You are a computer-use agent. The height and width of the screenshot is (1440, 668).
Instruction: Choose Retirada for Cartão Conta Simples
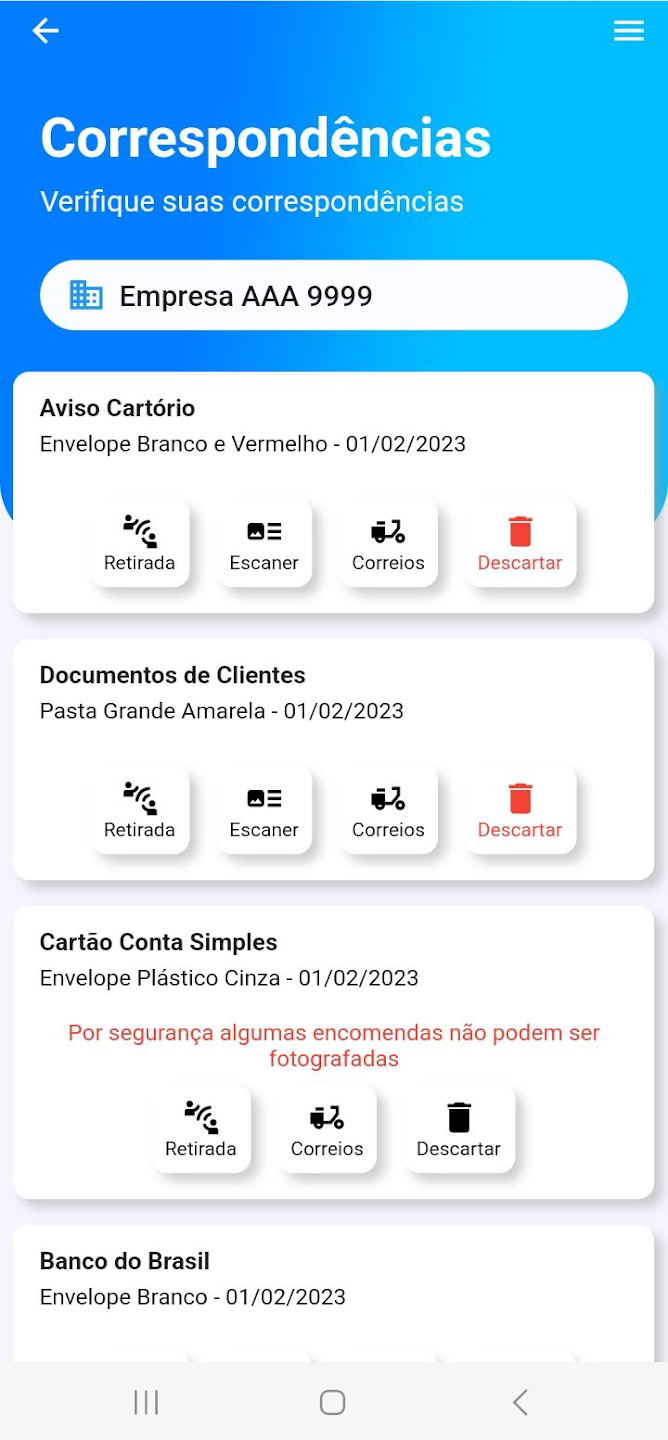coord(201,1129)
